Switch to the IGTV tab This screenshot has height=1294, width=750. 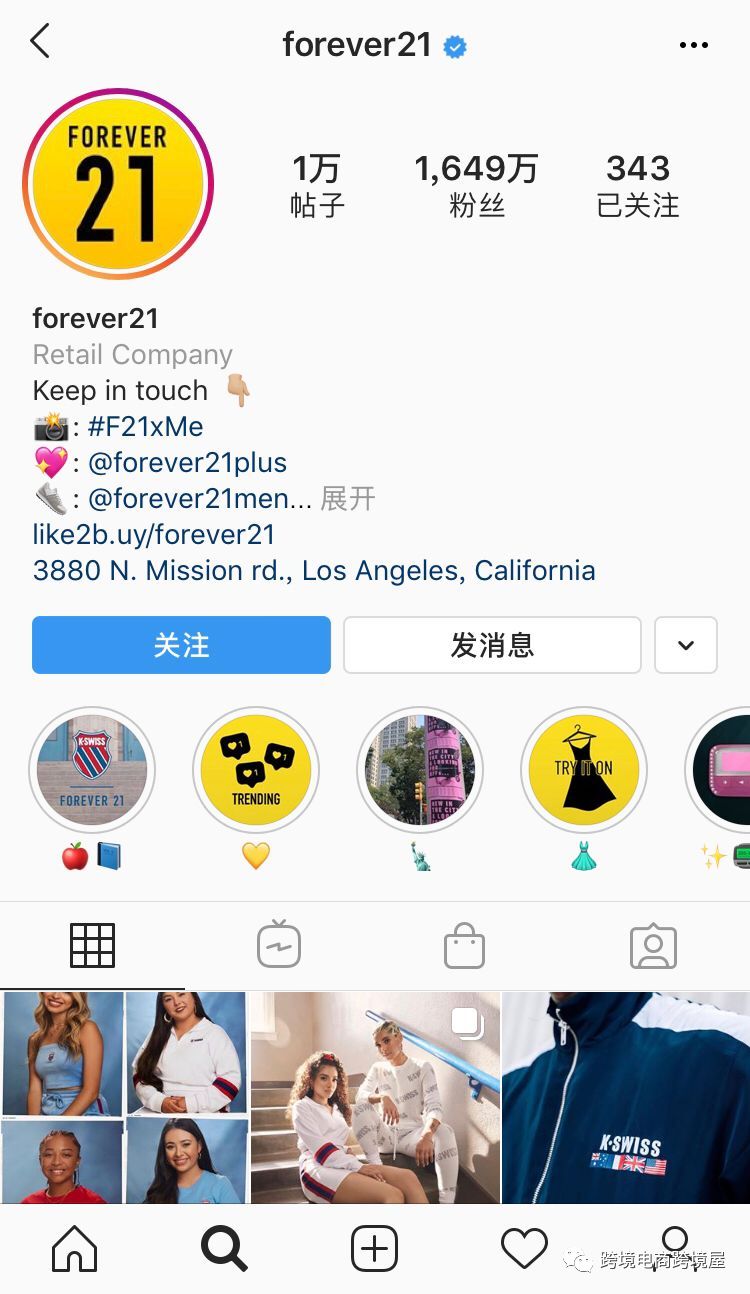278,945
